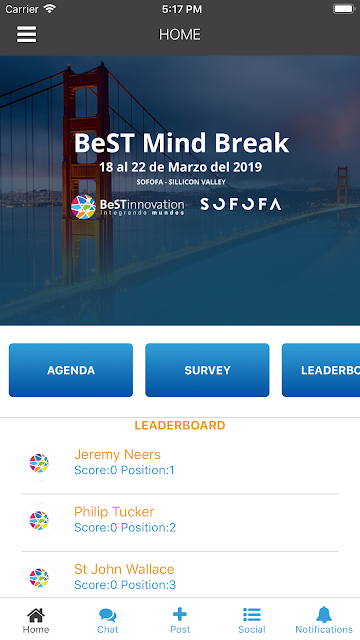View St John Wallace's leaderboard row

click(180, 576)
